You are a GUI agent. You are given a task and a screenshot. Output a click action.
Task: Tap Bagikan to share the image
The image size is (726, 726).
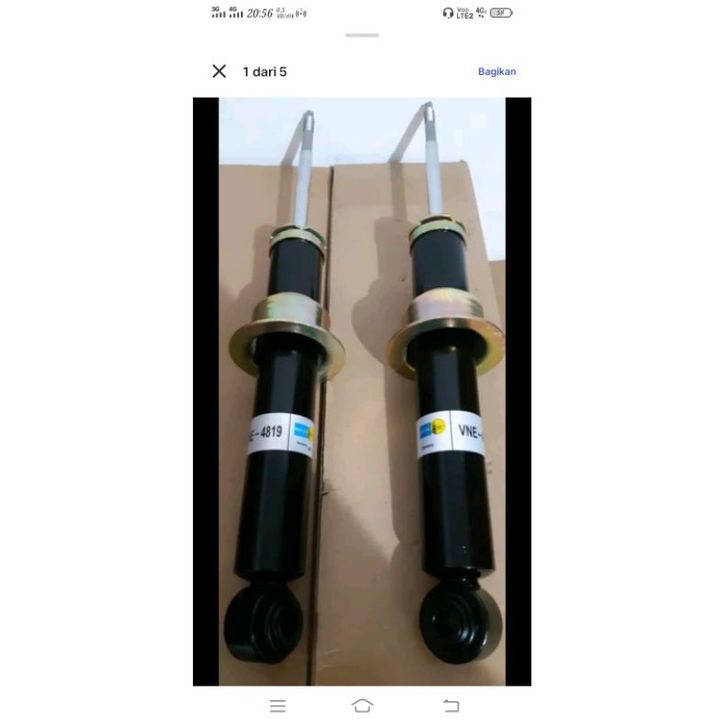(497, 71)
